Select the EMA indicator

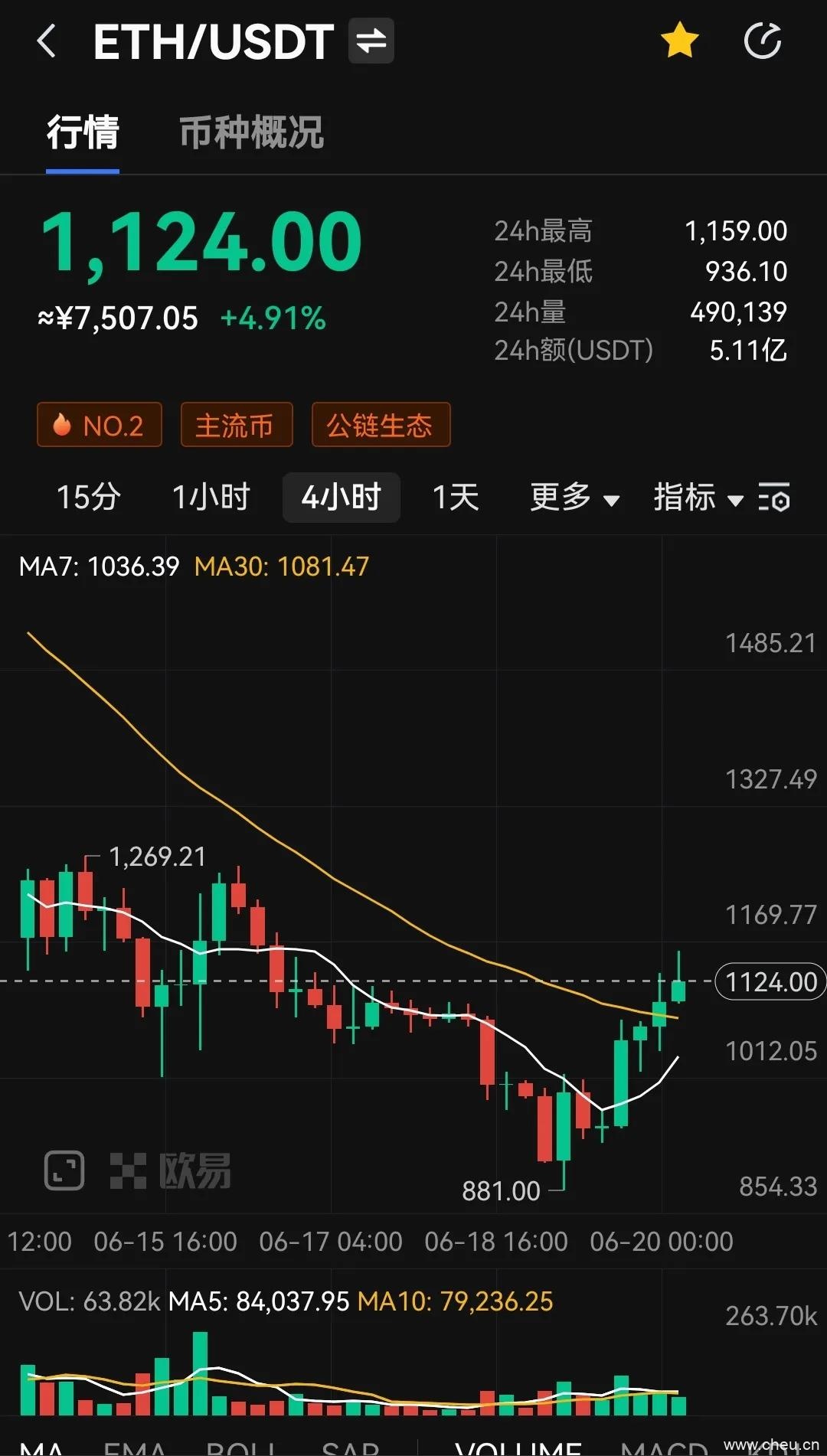135,1447
